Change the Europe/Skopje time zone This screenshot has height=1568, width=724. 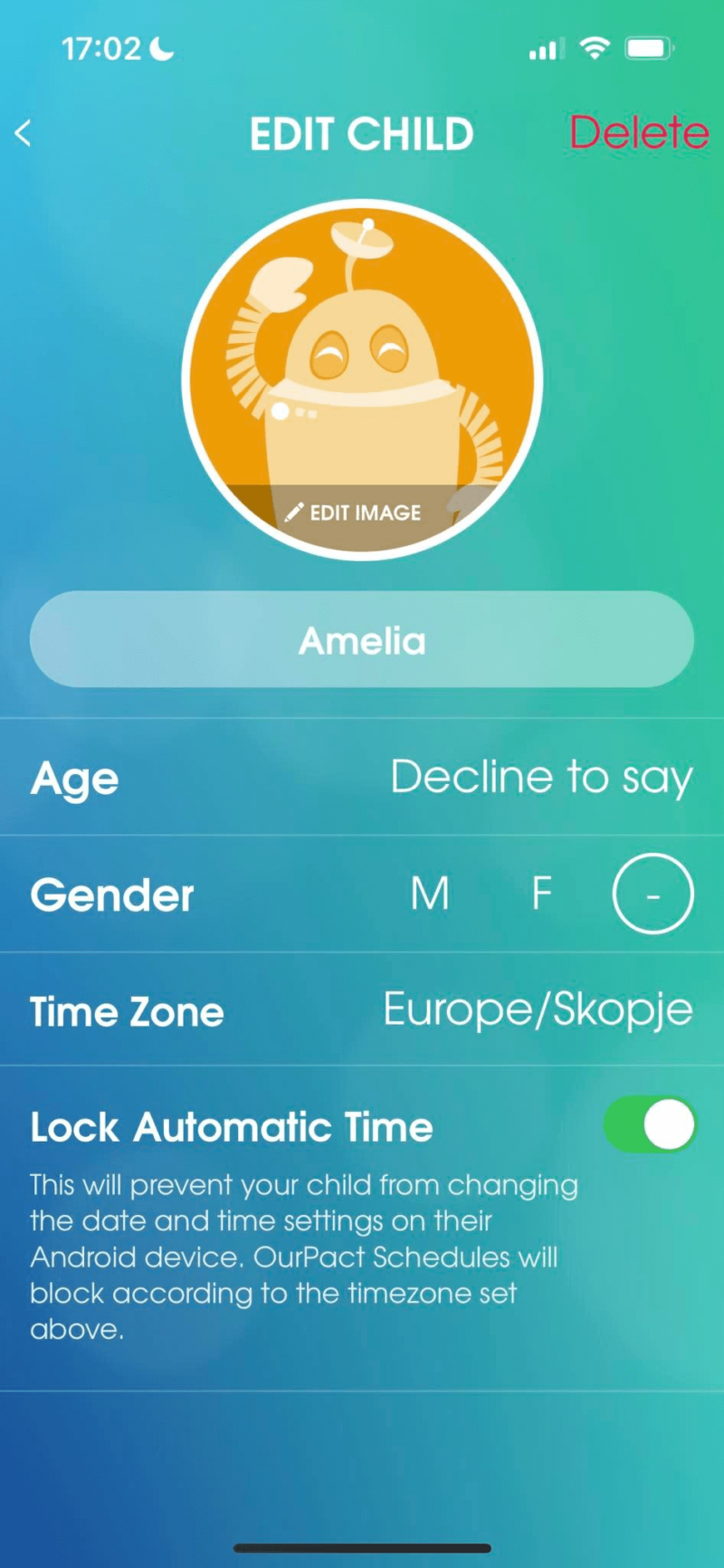point(538,1009)
